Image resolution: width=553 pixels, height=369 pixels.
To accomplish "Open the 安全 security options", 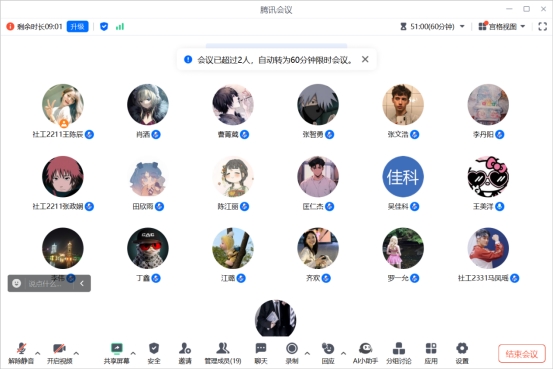I will tap(154, 353).
